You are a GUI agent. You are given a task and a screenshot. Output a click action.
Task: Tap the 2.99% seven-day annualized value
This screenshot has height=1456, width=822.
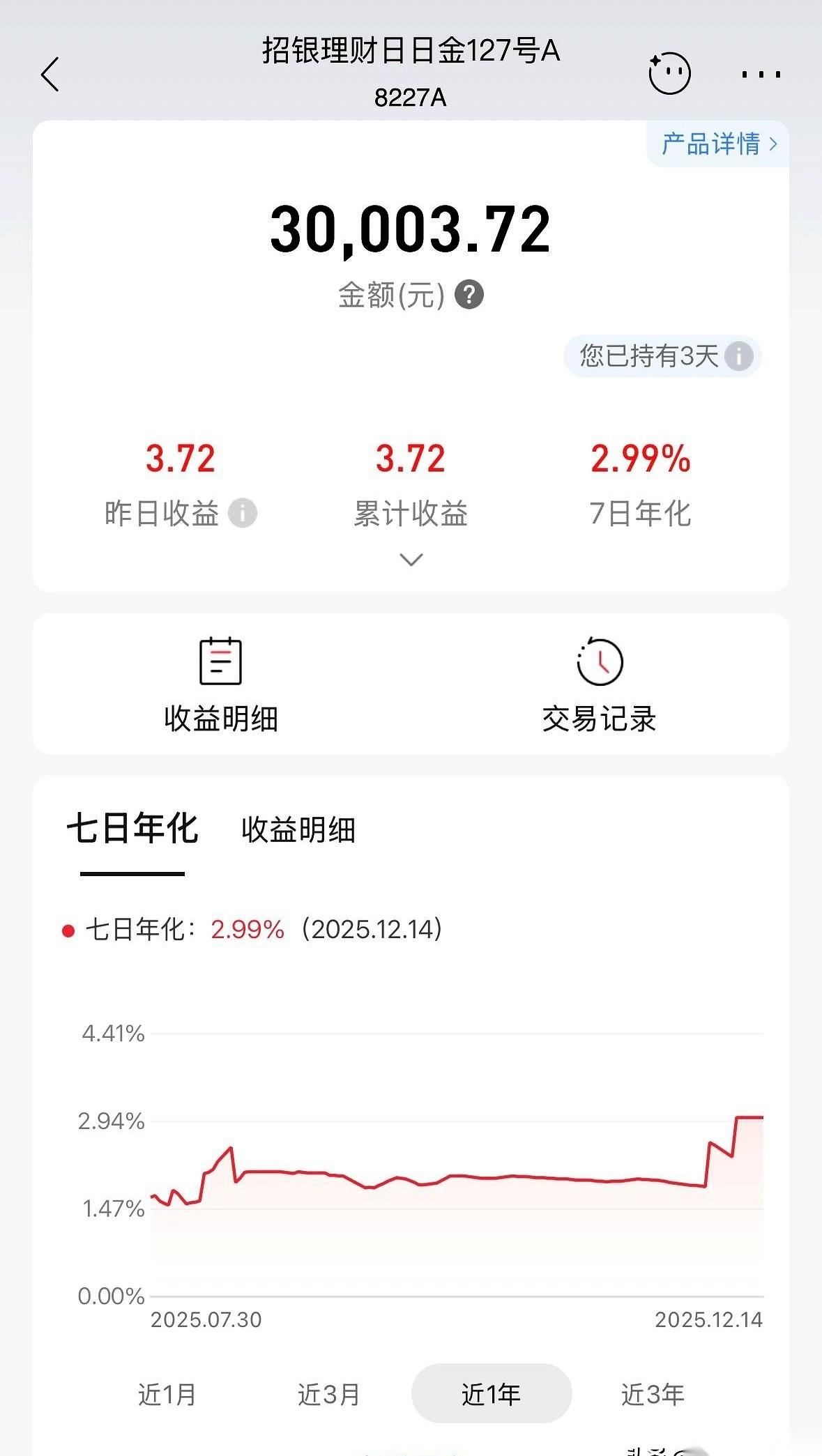click(x=639, y=458)
